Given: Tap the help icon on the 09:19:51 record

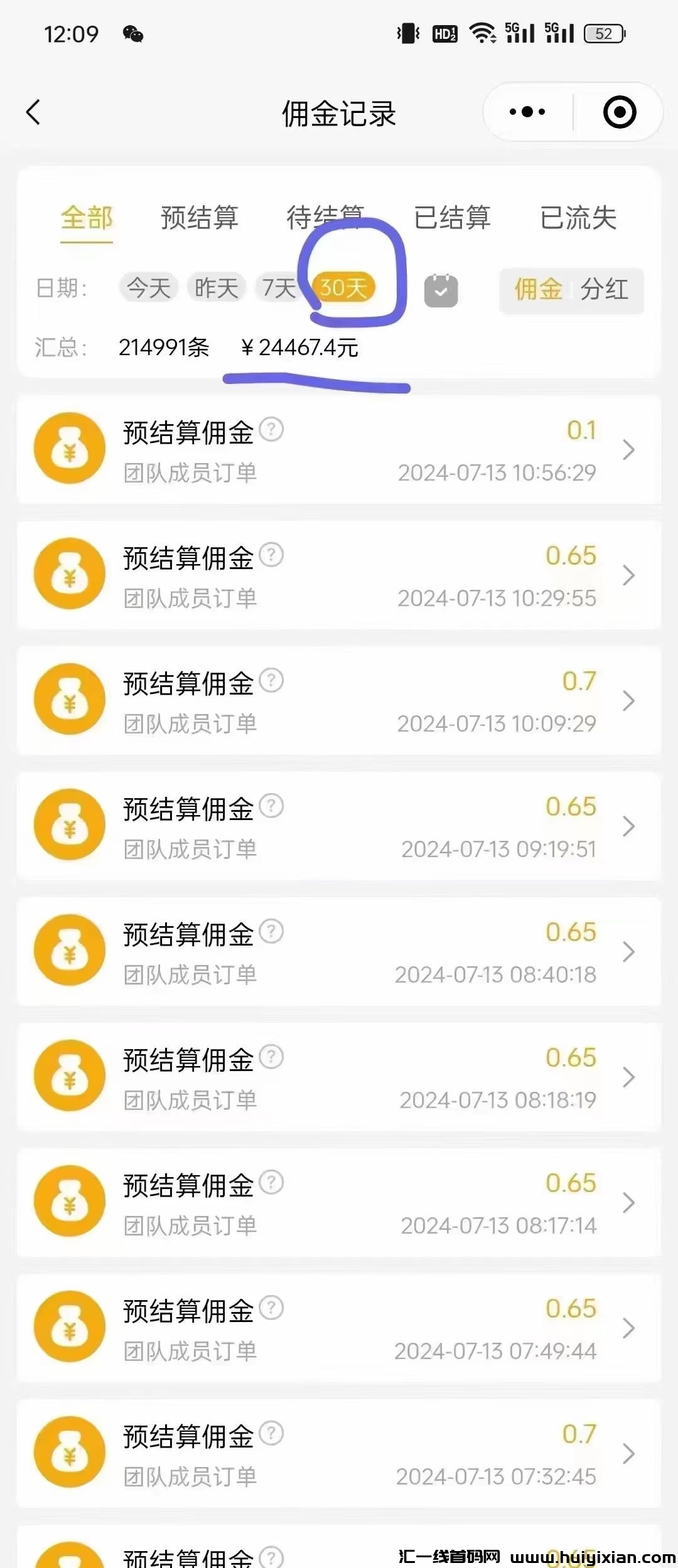Looking at the screenshot, I should tap(272, 806).
